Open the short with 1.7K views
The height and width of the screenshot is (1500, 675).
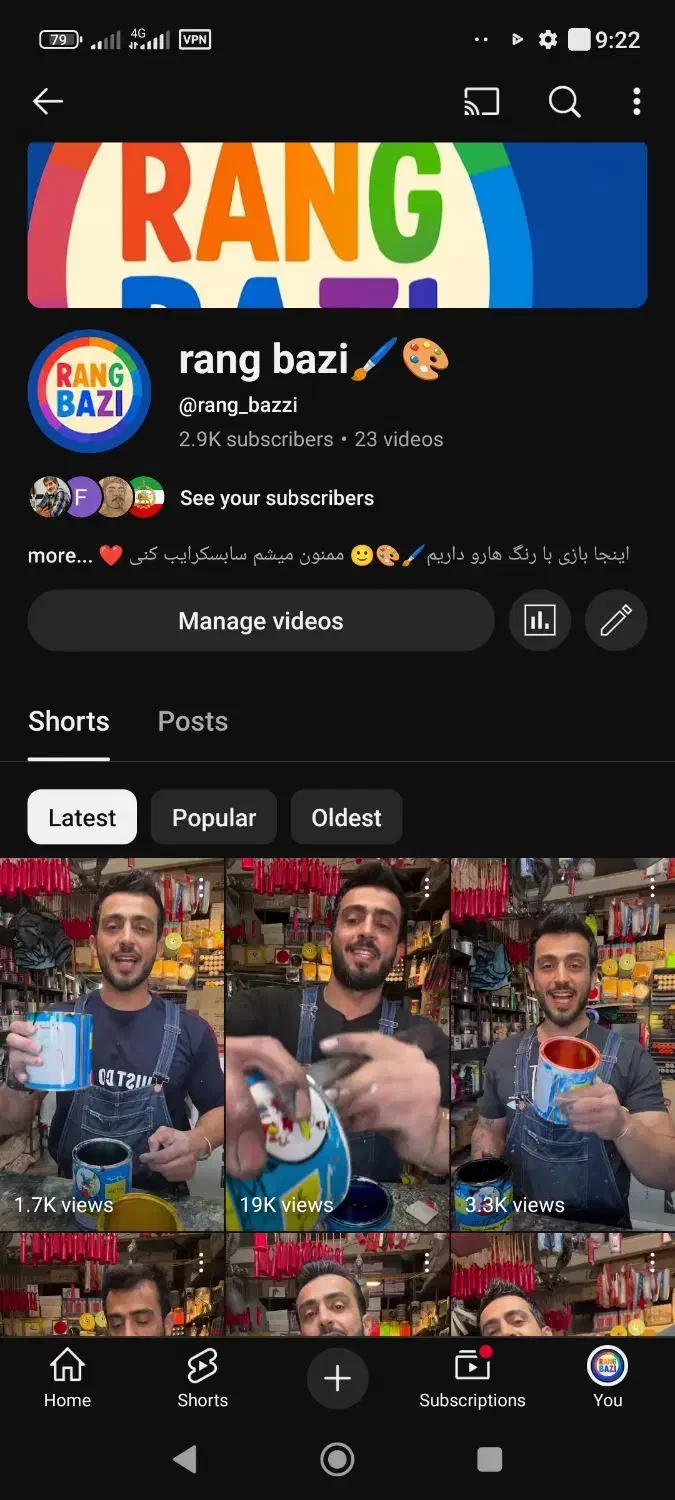pyautogui.click(x=111, y=1045)
